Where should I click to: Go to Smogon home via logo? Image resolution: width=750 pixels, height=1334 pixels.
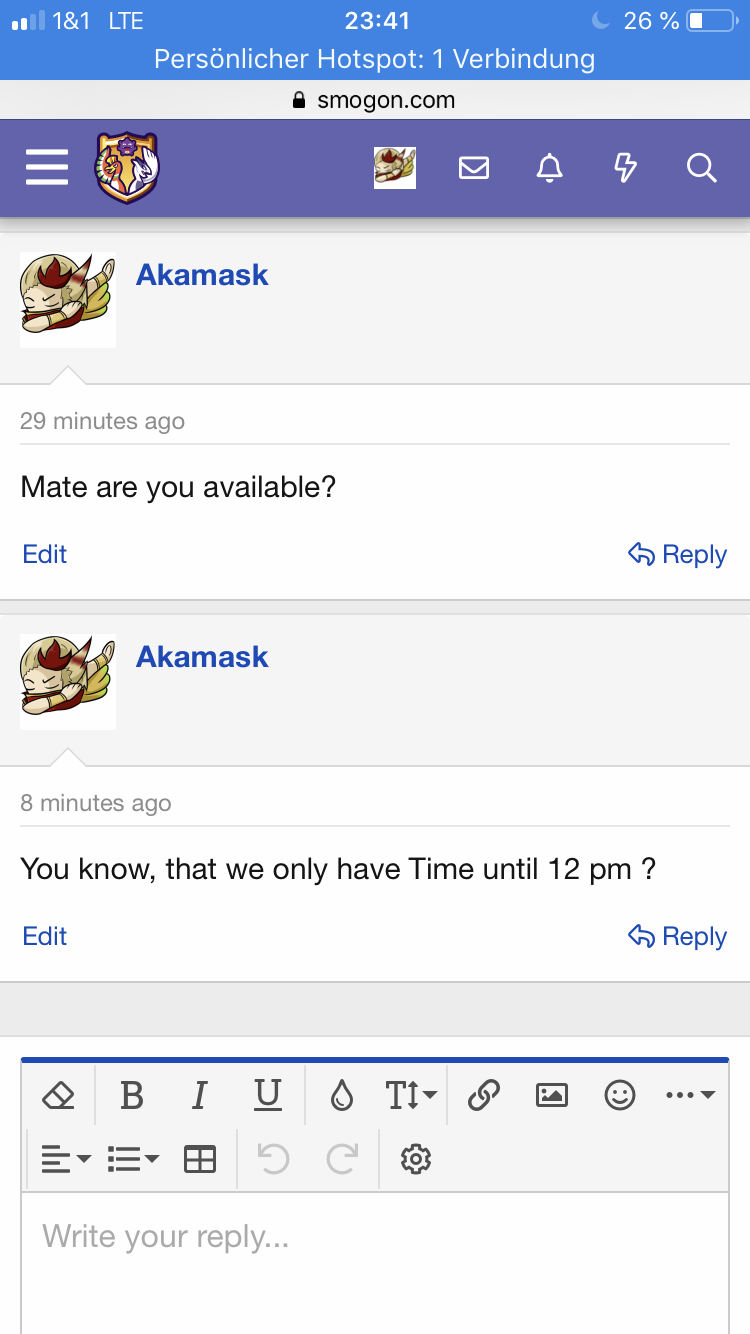[127, 168]
